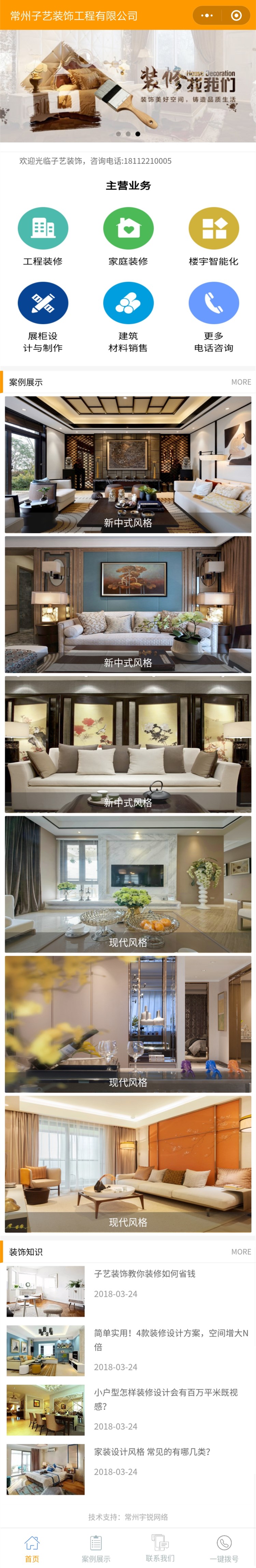Viewport: 256px width, 1568px height.
Task: Tap 一键拨号 tab to call
Action: (x=224, y=1549)
